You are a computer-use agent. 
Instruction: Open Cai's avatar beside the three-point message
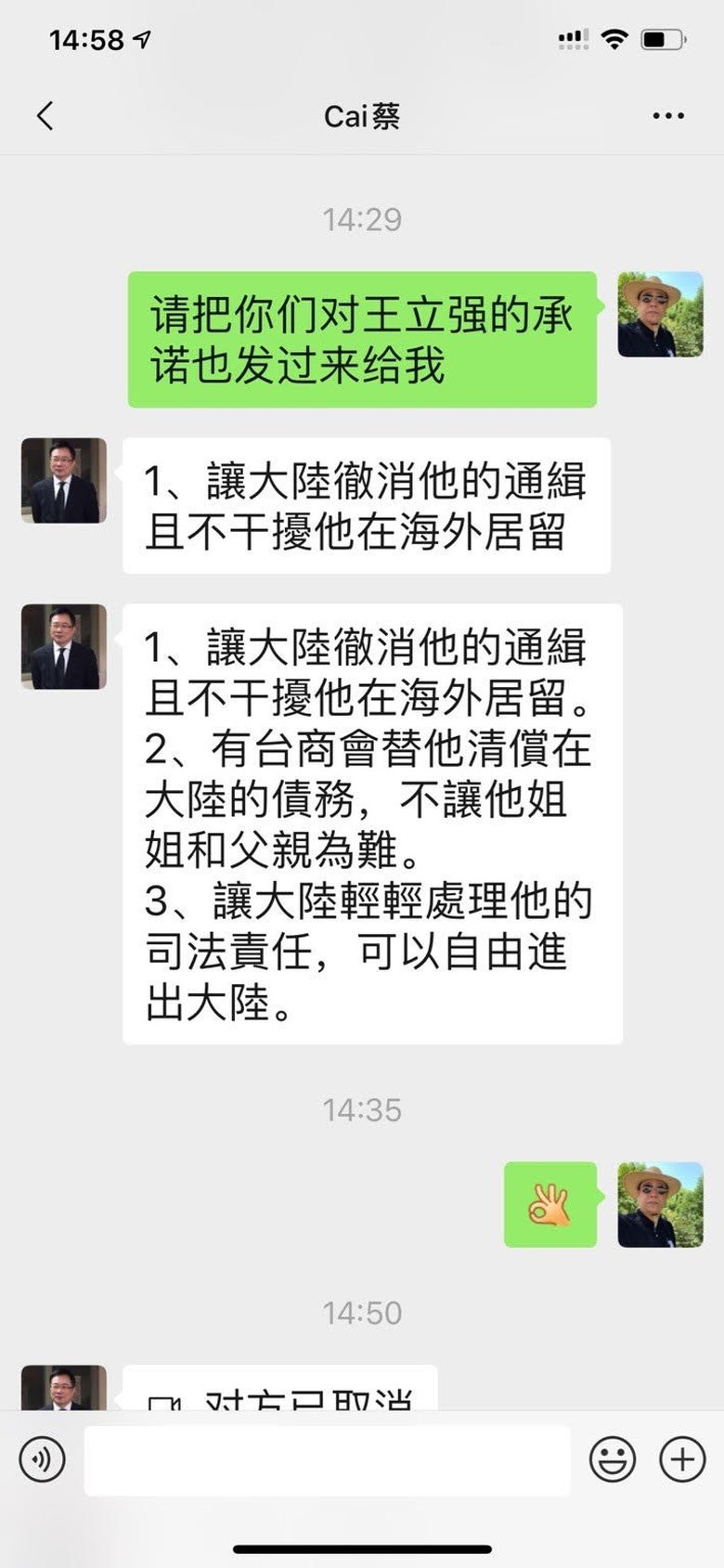pyautogui.click(x=64, y=647)
